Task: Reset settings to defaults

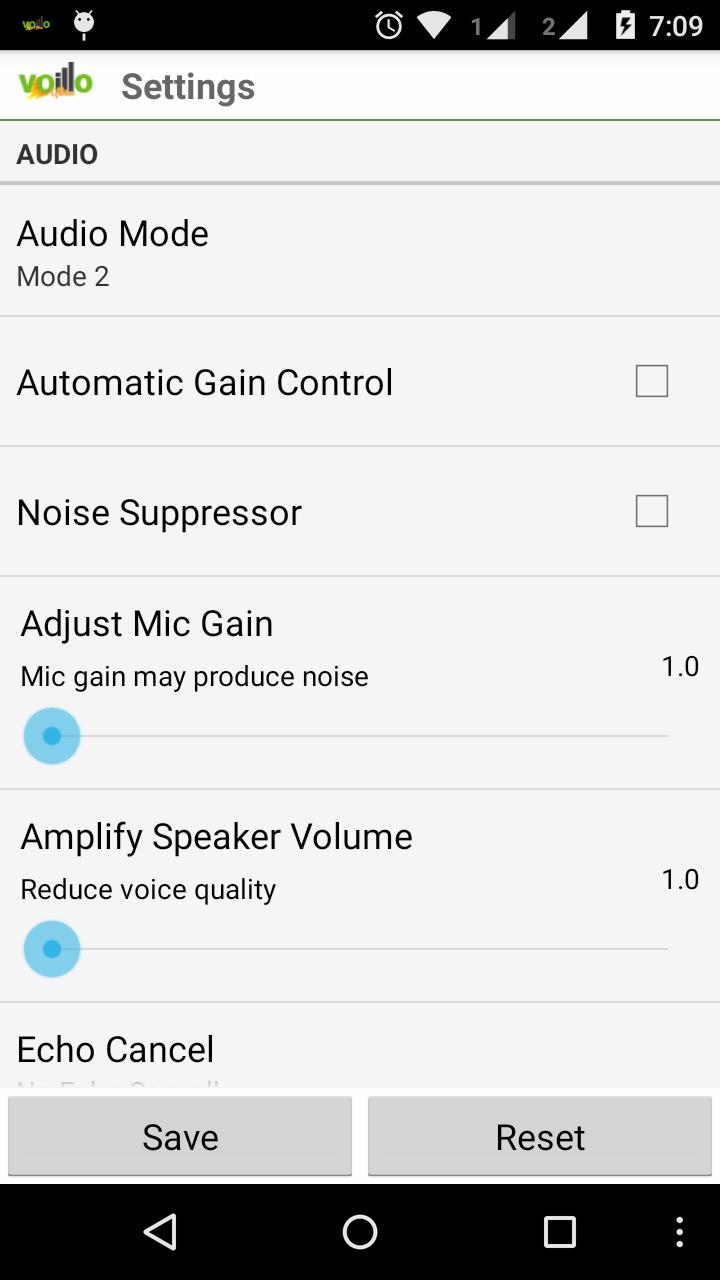Action: [x=540, y=1137]
